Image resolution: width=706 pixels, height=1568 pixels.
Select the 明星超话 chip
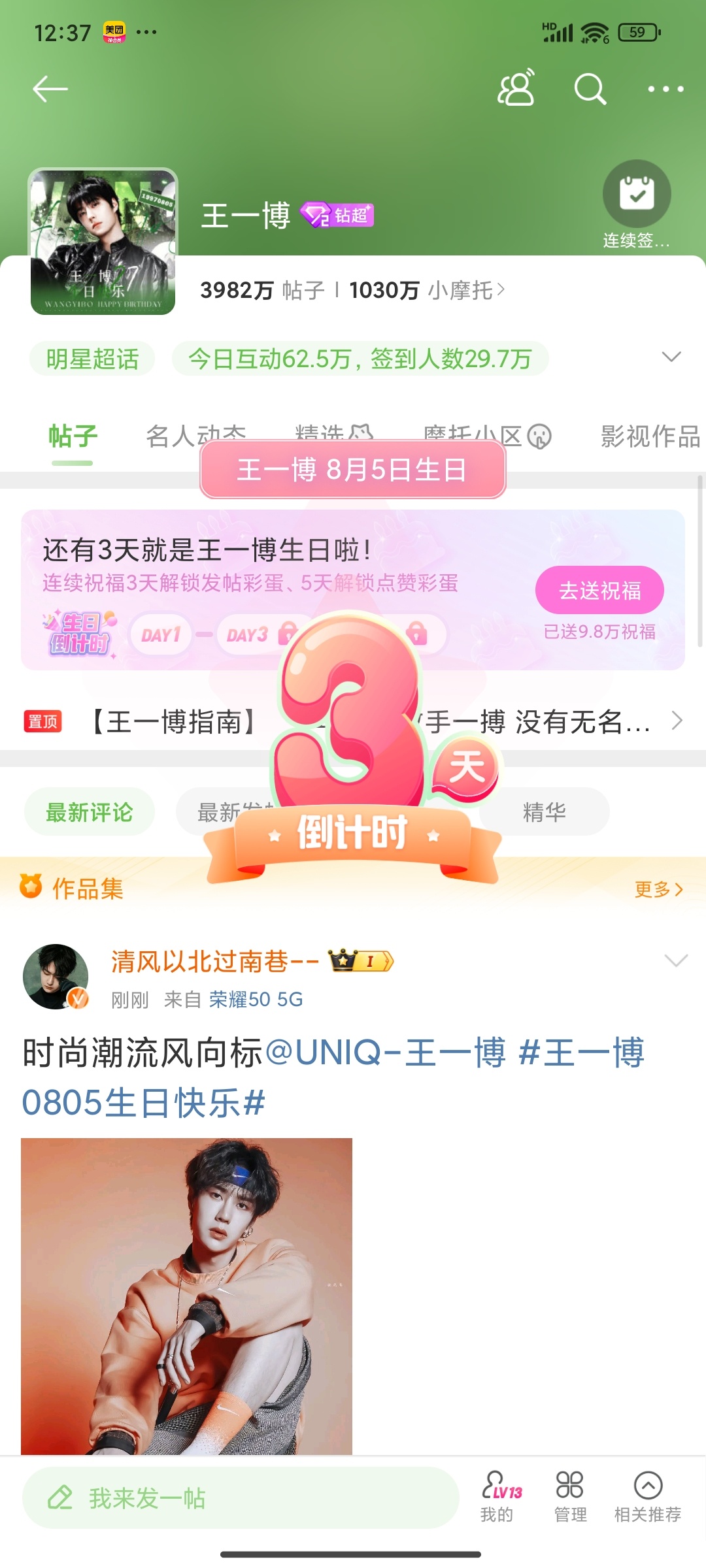tap(92, 359)
